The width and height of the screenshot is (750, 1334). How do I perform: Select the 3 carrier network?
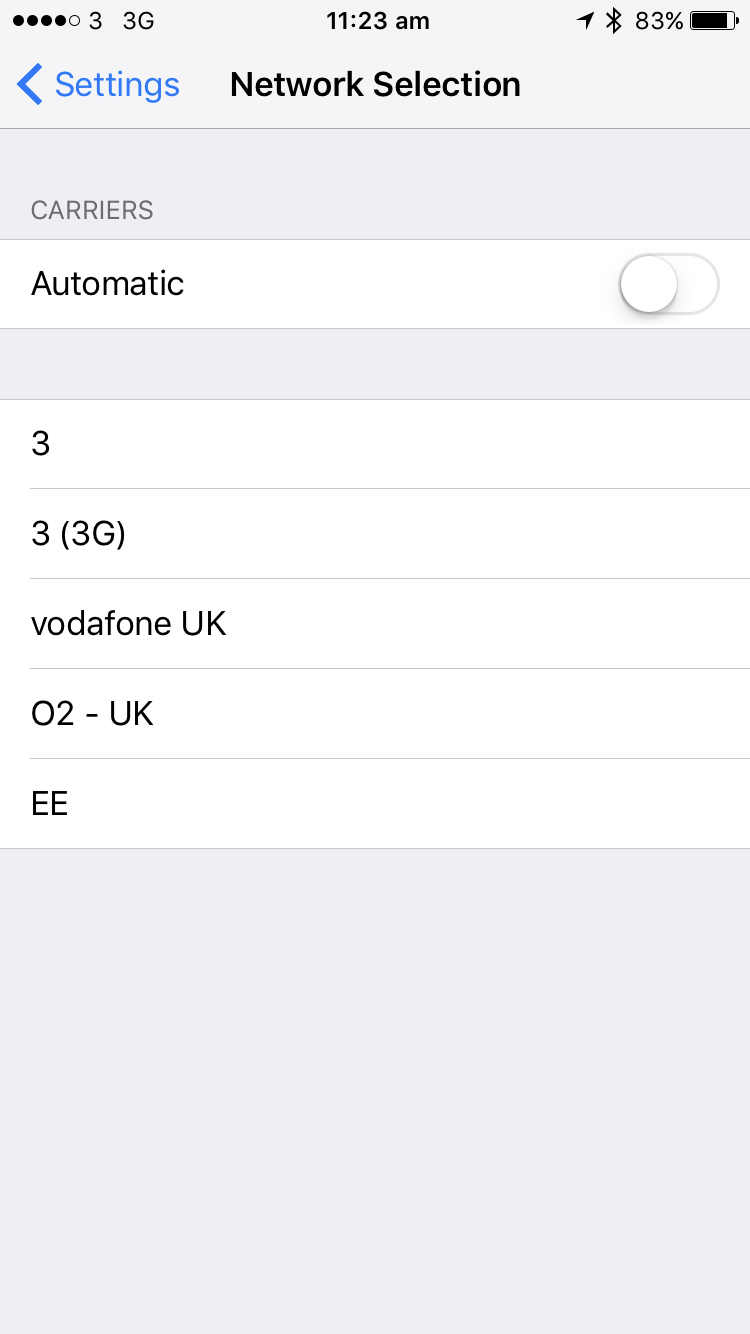pyautogui.click(x=375, y=444)
